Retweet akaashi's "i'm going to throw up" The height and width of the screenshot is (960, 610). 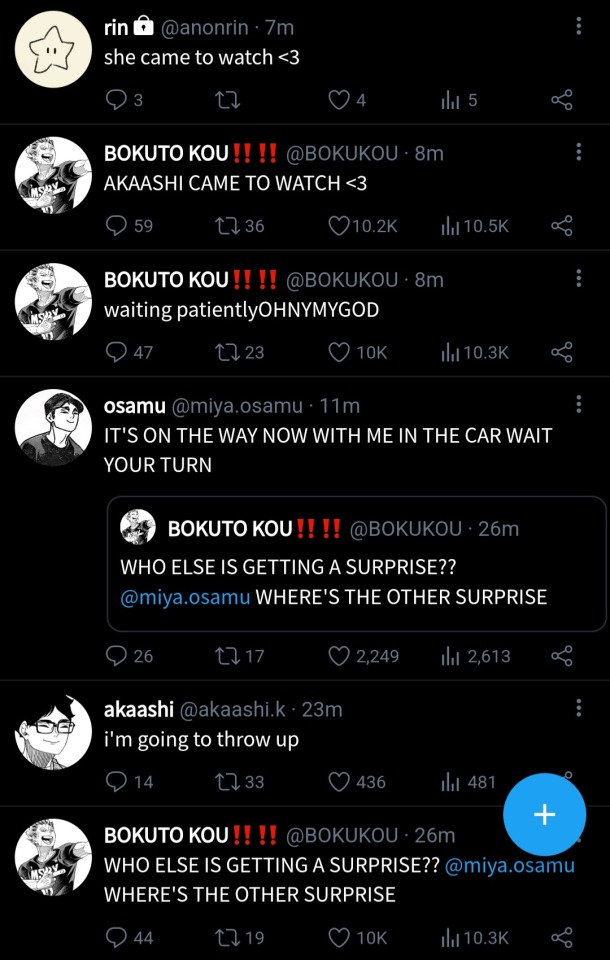pos(227,782)
